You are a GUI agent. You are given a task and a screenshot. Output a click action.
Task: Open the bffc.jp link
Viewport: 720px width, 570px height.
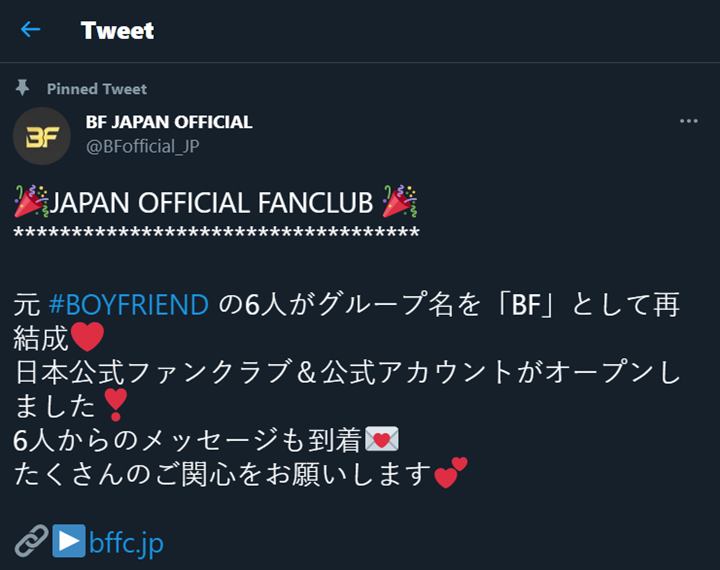click(x=125, y=544)
